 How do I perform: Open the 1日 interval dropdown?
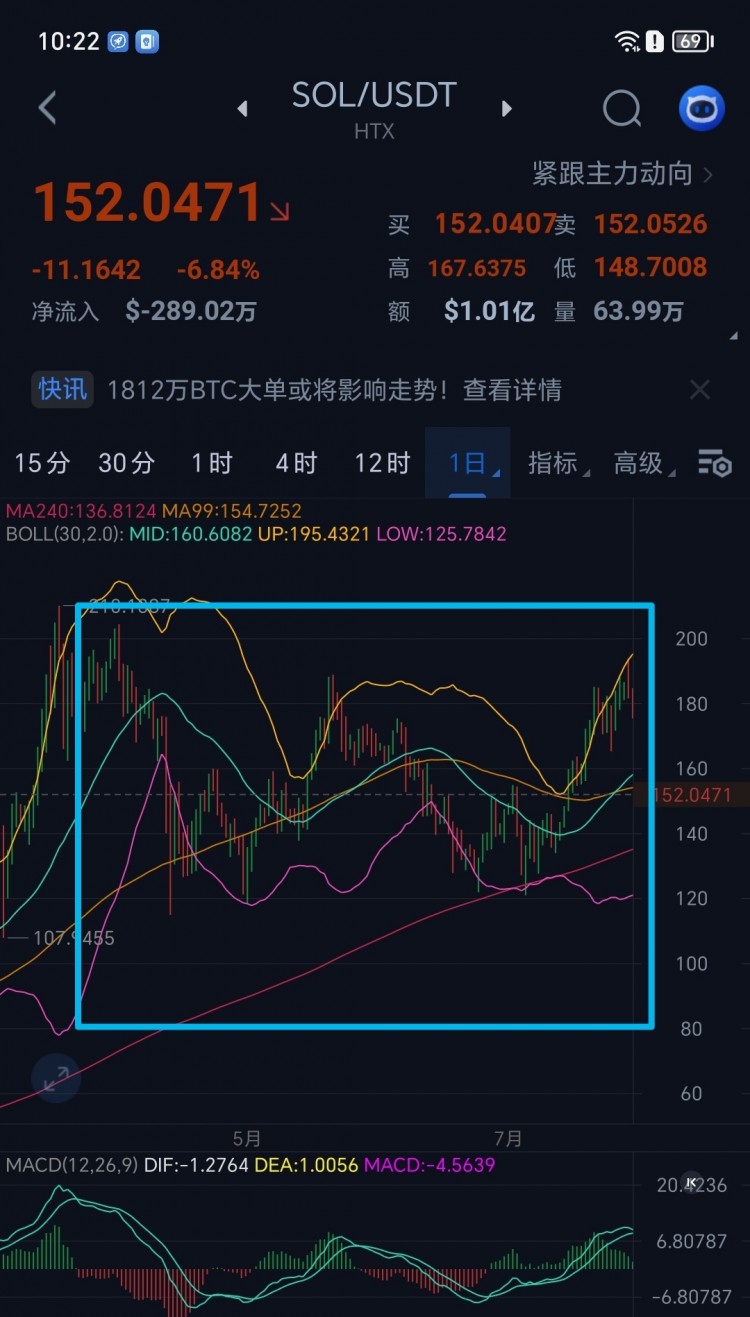(468, 463)
